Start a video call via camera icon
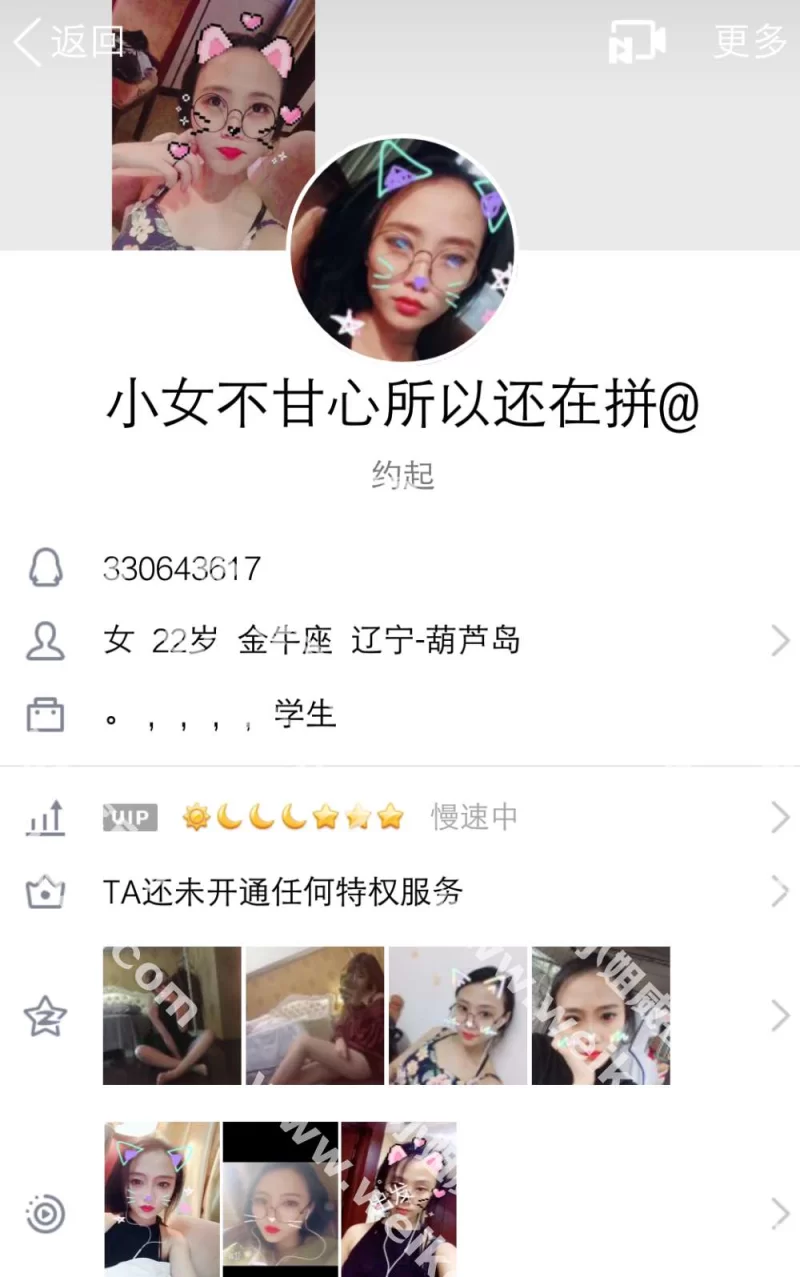The image size is (800, 1277). pyautogui.click(x=637, y=42)
